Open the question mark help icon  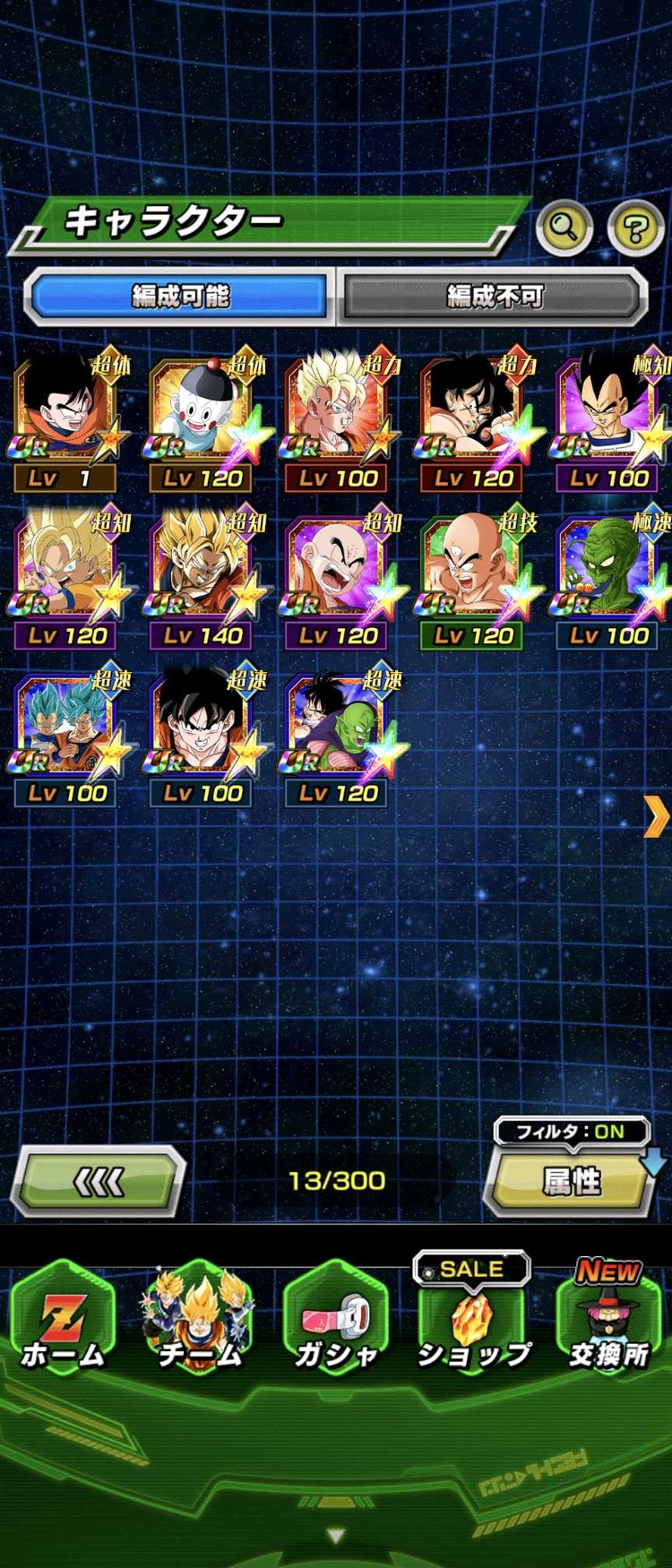pyautogui.click(x=635, y=228)
